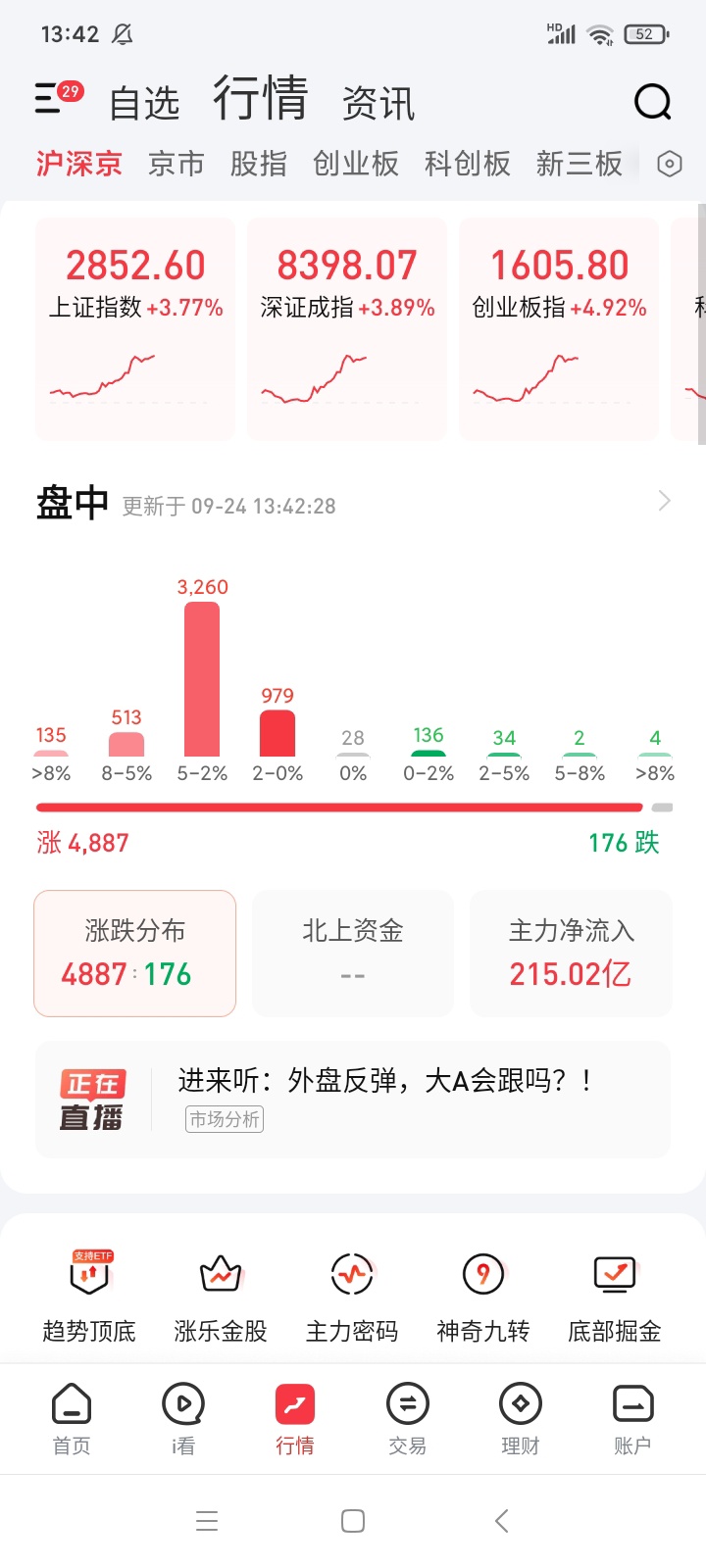Image resolution: width=706 pixels, height=1568 pixels.
Task: Select the 创业板 market tab
Action: (355, 164)
